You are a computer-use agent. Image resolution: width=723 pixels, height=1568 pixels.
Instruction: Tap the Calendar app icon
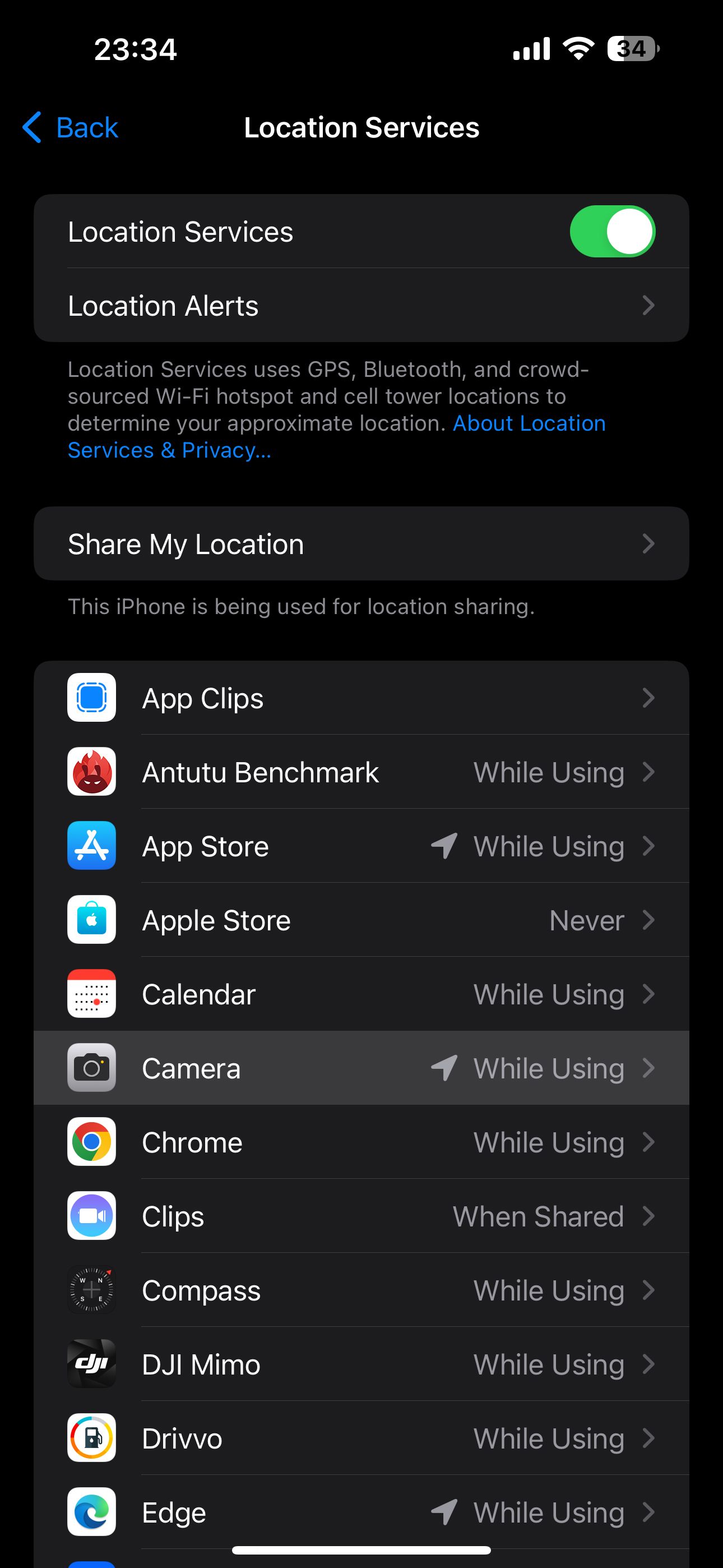coord(91,994)
